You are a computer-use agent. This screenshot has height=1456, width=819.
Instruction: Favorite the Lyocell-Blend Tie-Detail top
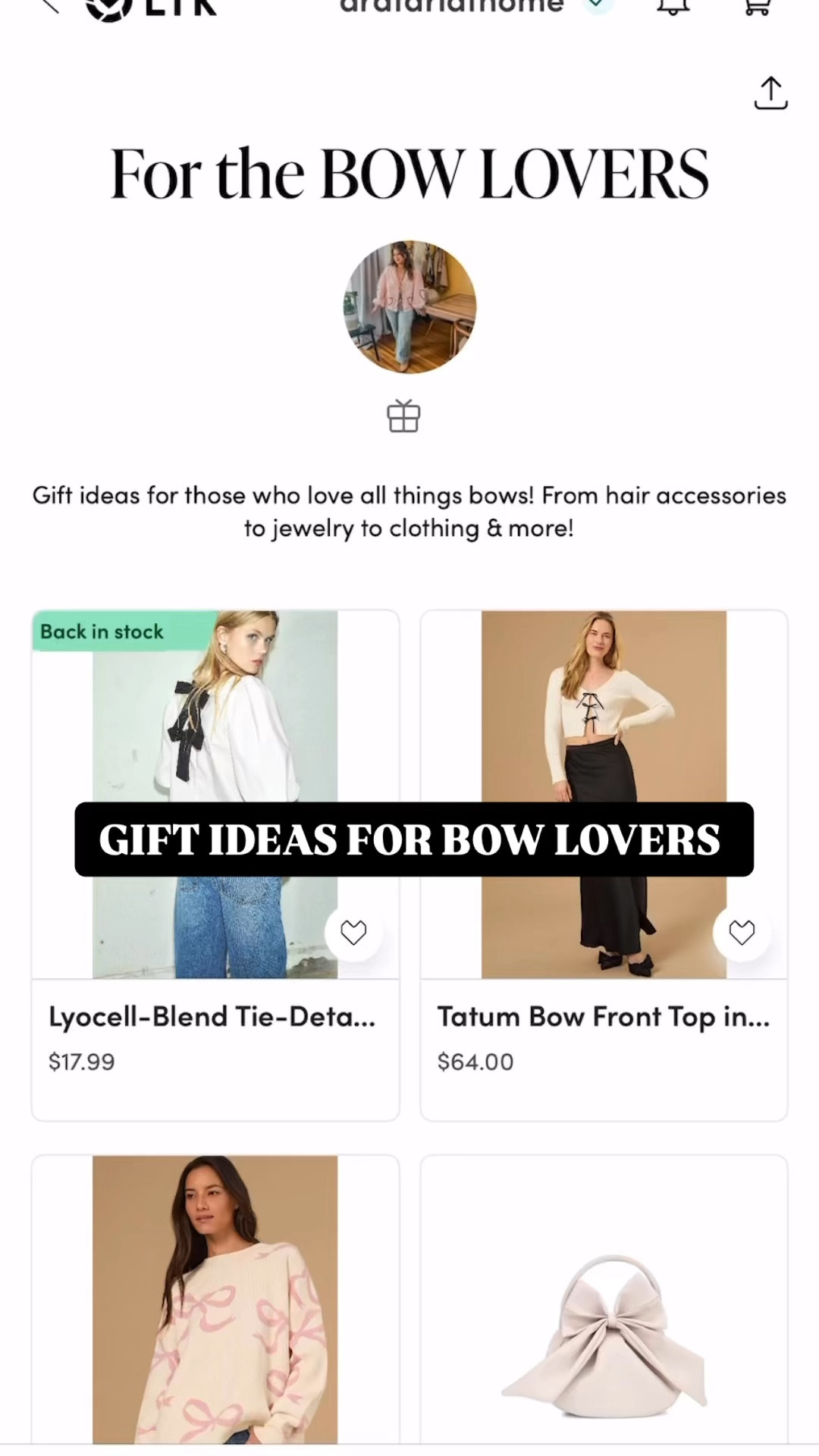pos(353,932)
